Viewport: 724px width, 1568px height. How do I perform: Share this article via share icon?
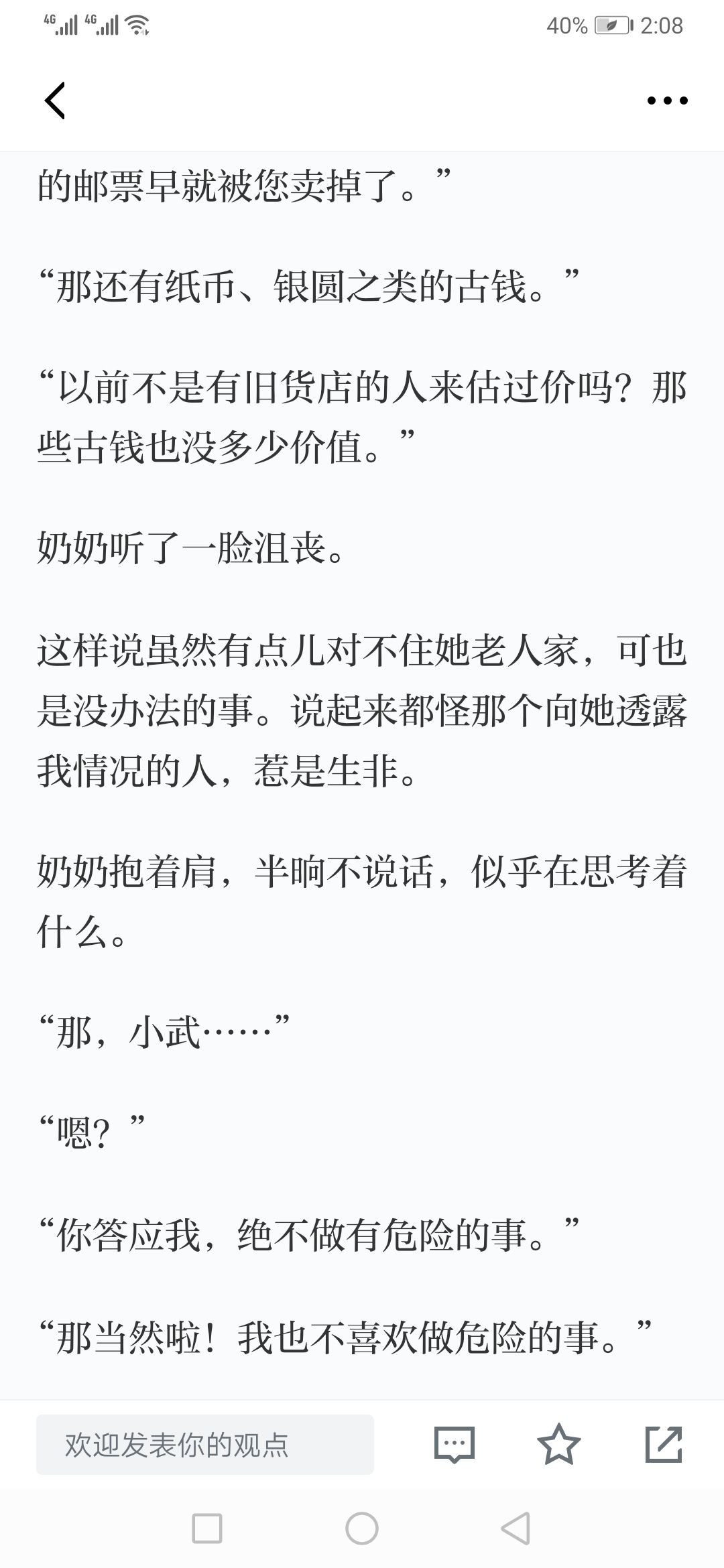pos(663,1445)
